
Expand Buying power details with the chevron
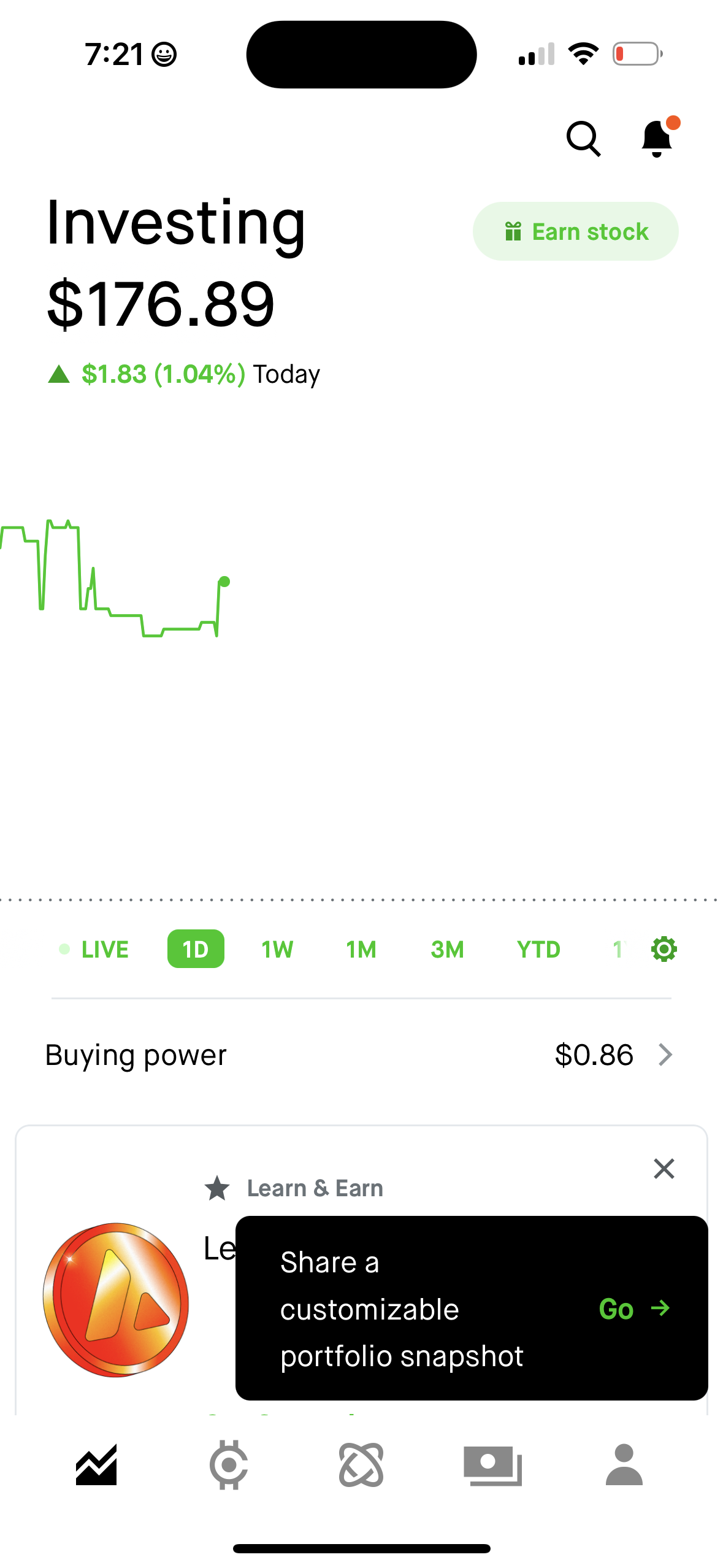[x=666, y=1055]
